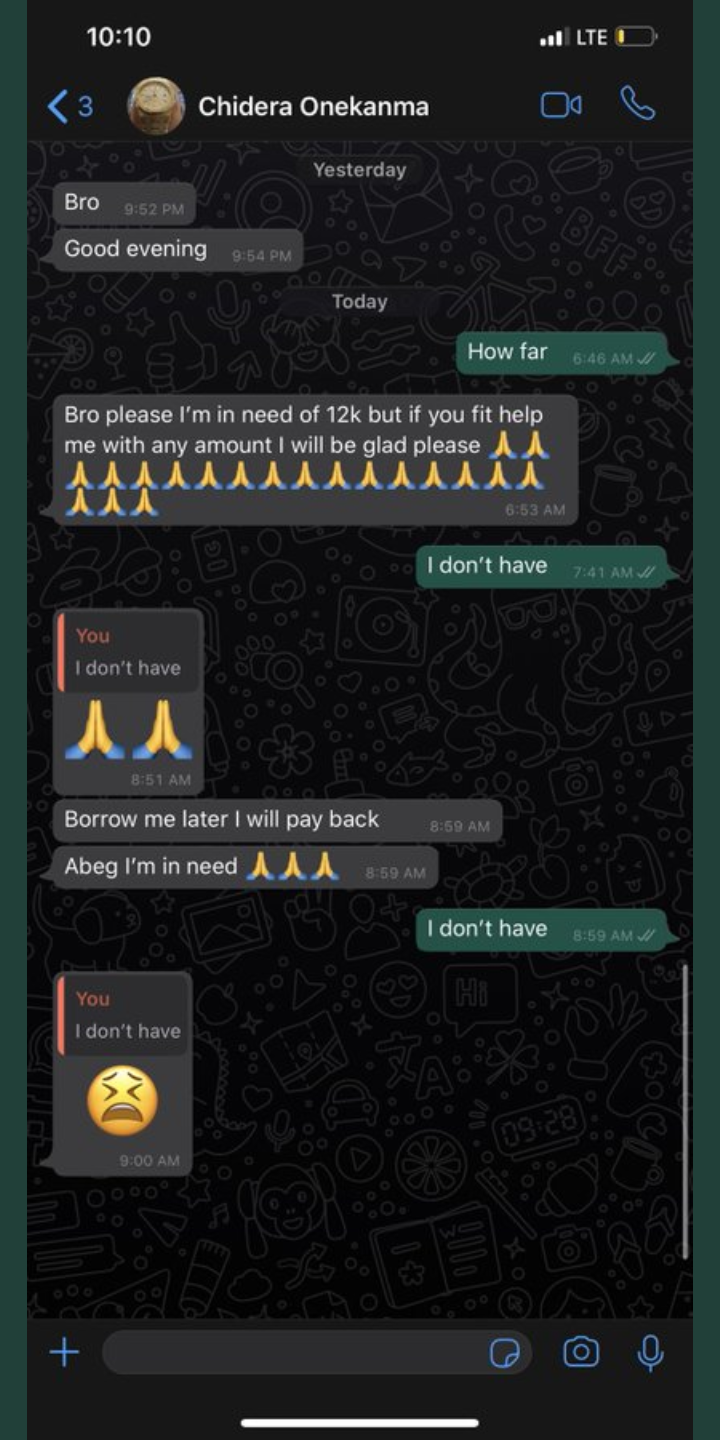Start a voice call with Chidera
The height and width of the screenshot is (1440, 720).
(637, 104)
